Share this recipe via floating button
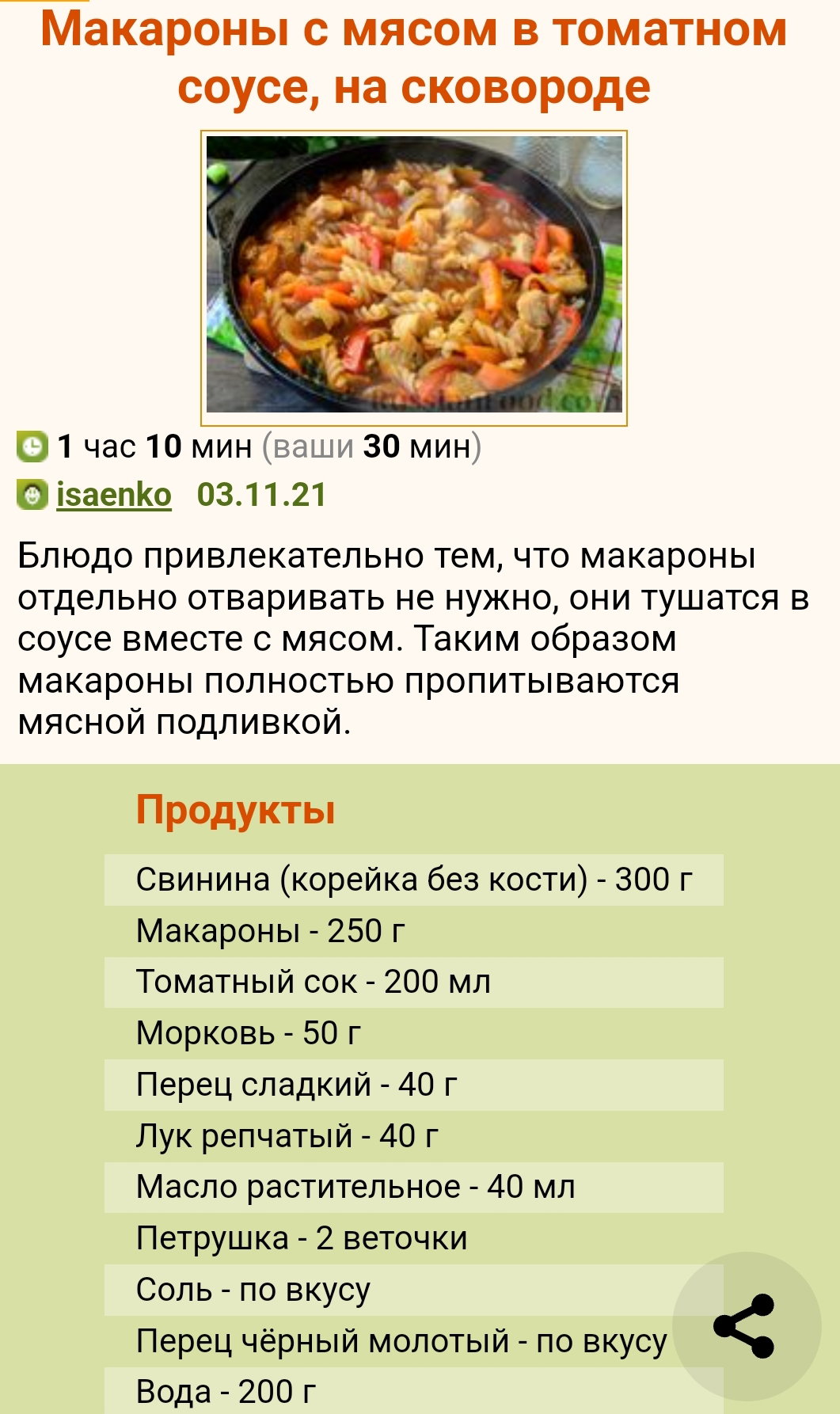The width and height of the screenshot is (840, 1414). click(x=746, y=1326)
